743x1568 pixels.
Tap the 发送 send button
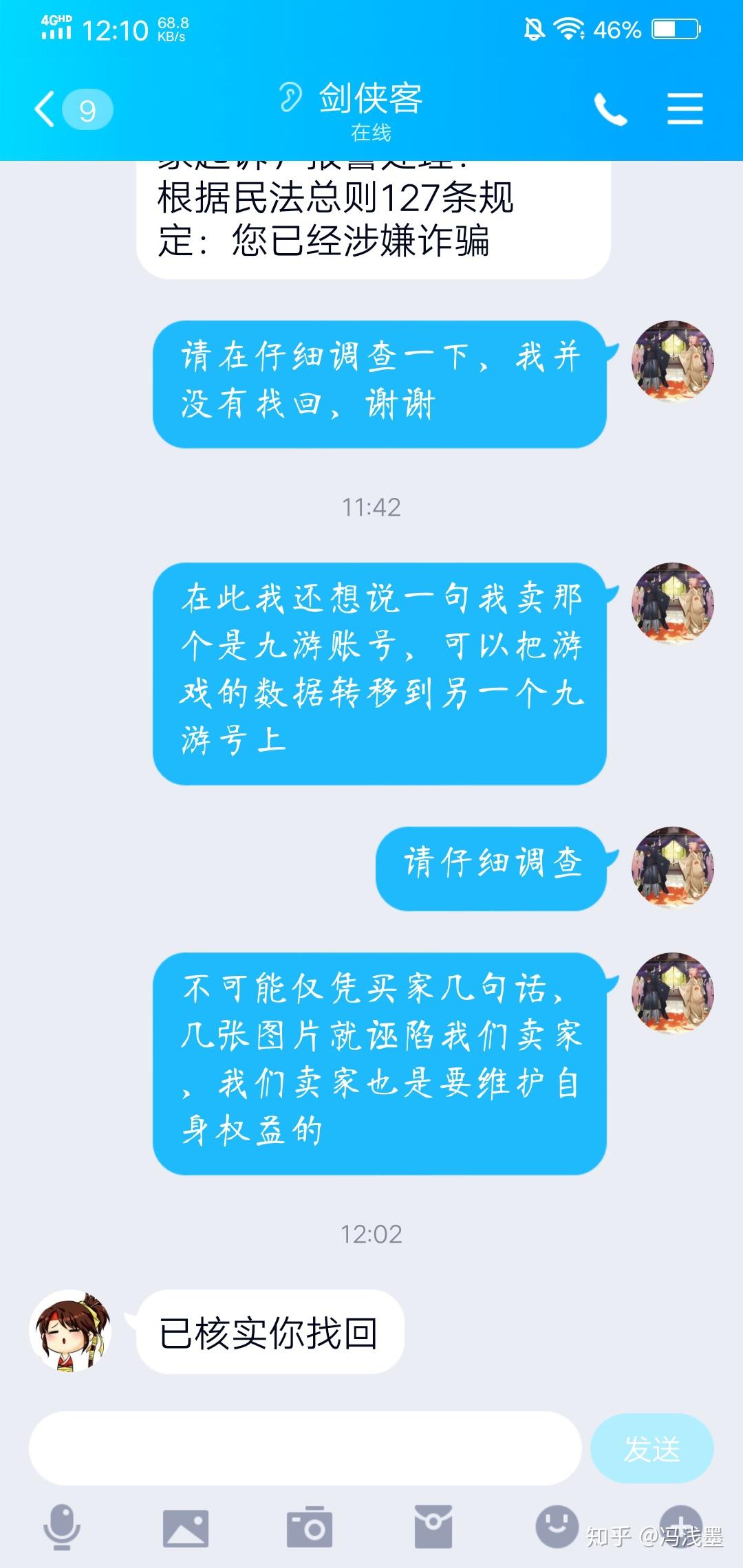click(652, 1448)
